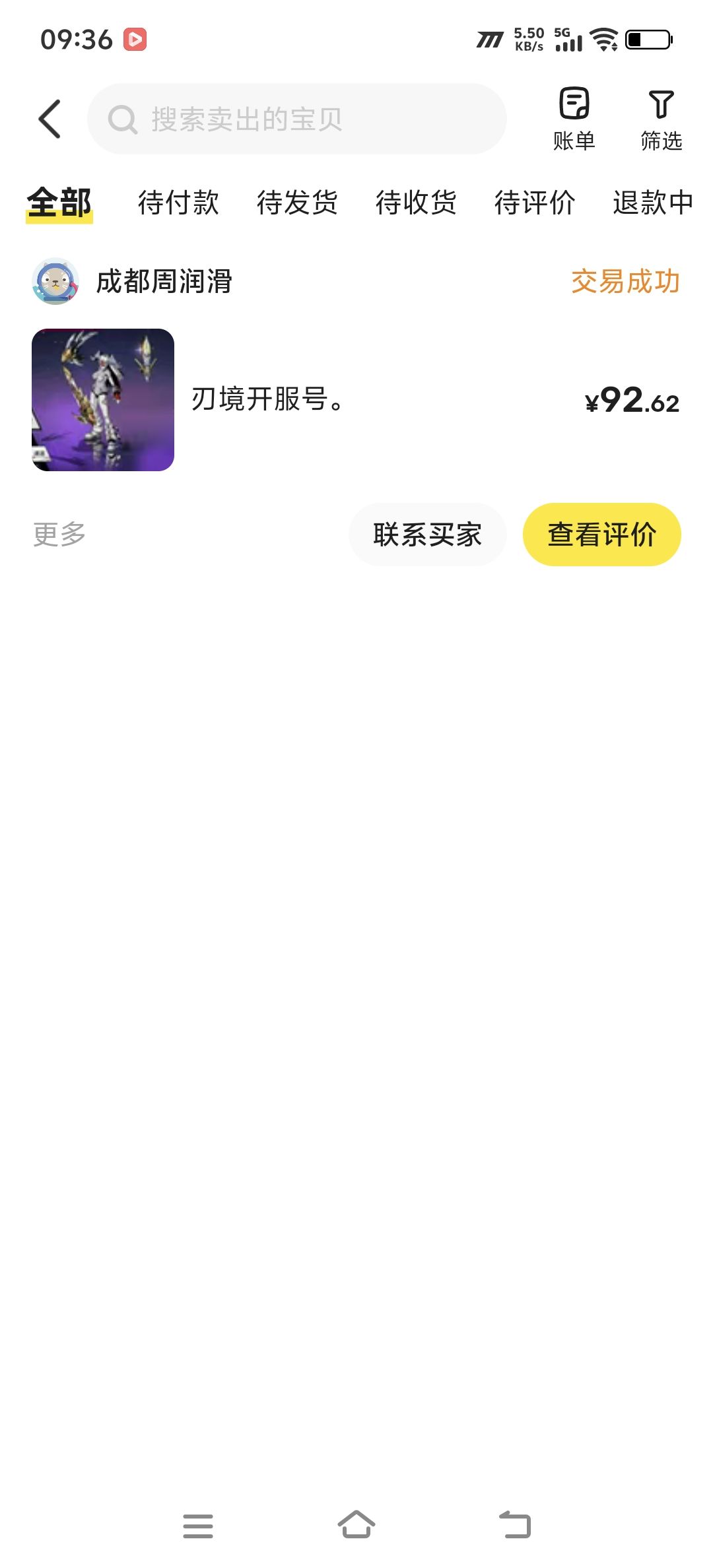Select the 全部 tab

59,202
